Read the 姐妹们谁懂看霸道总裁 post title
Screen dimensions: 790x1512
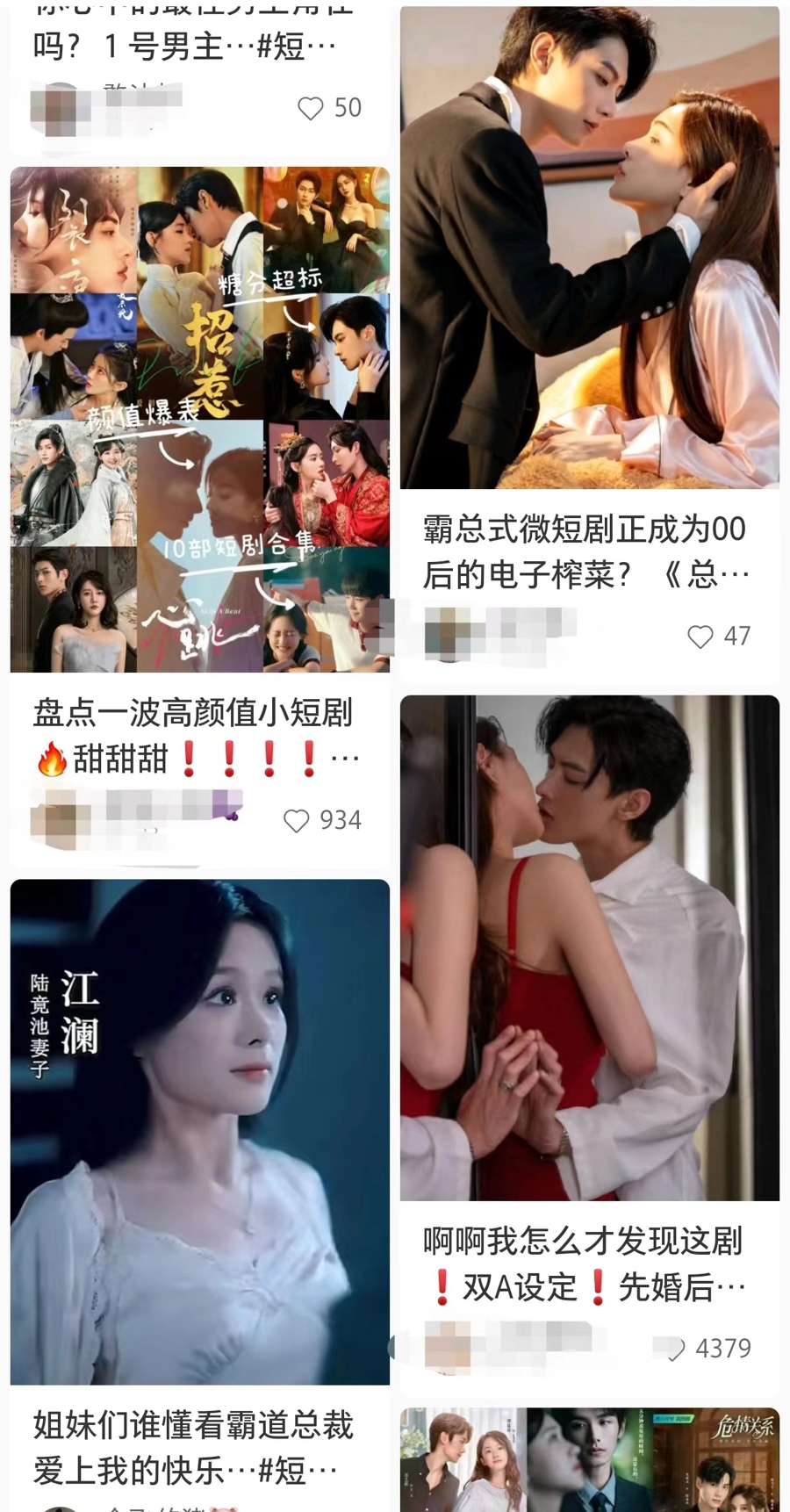click(193, 1447)
